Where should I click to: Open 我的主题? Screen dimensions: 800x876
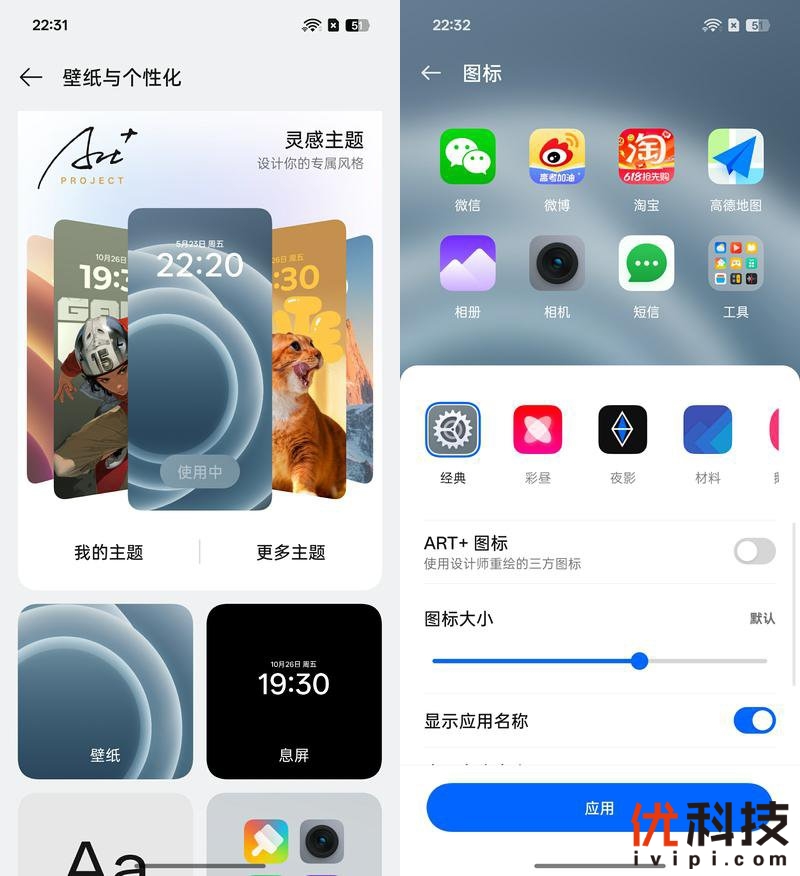[108, 552]
